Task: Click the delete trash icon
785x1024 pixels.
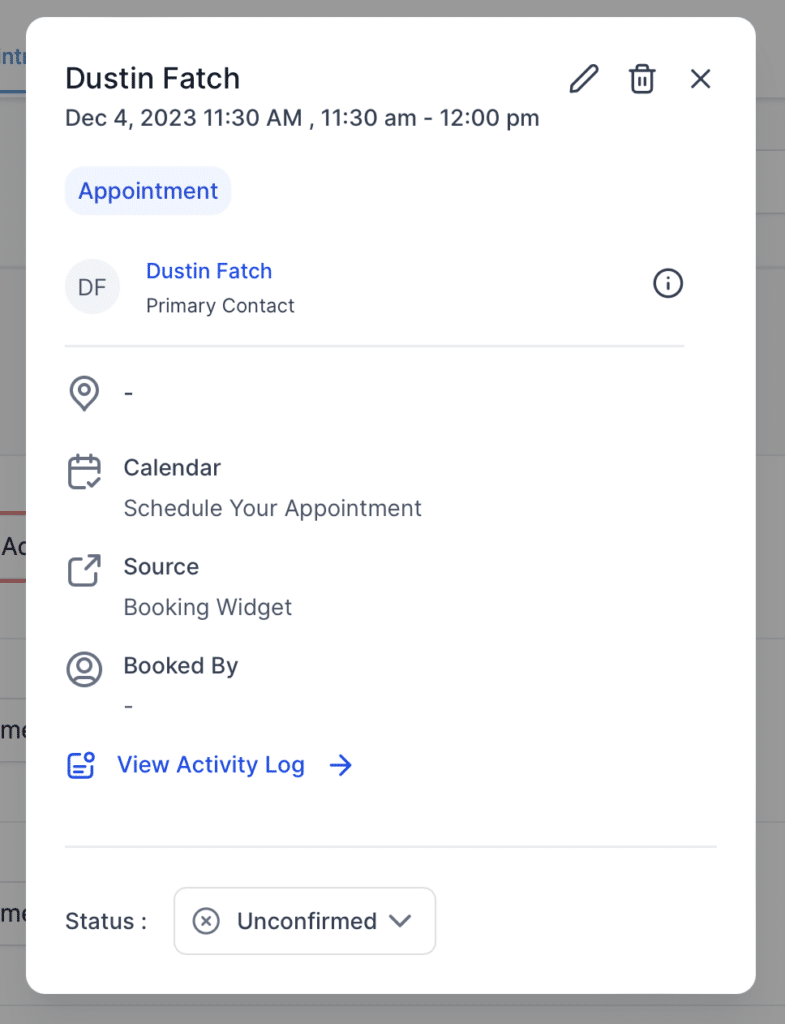Action: tap(642, 78)
